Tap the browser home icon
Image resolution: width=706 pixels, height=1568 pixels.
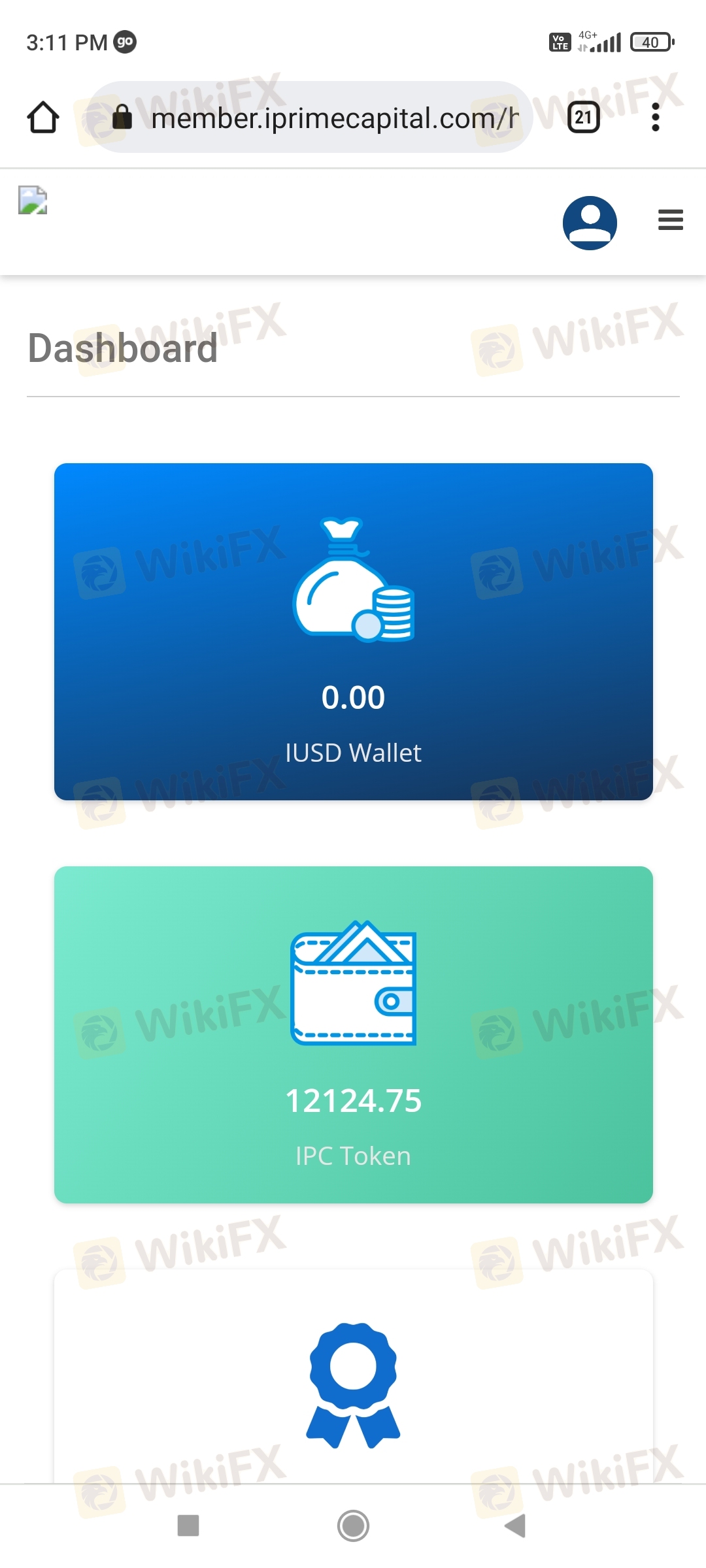click(43, 118)
